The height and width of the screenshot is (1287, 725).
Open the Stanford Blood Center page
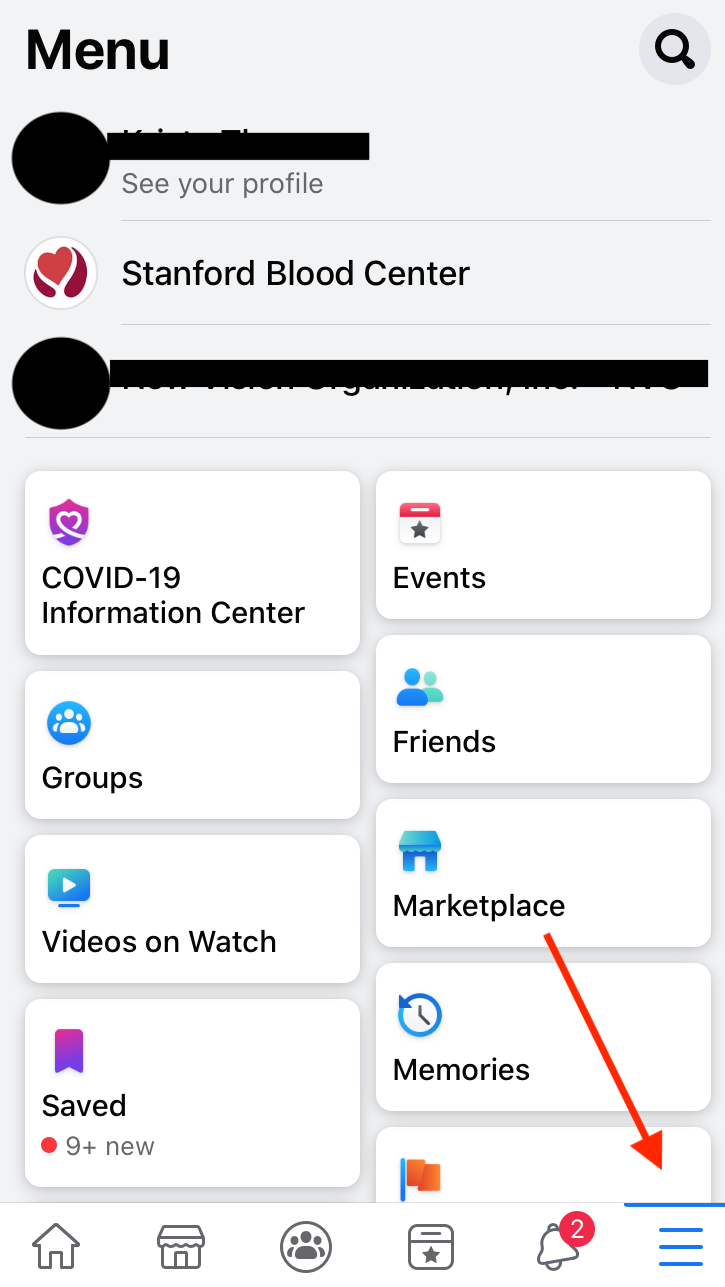(x=295, y=273)
